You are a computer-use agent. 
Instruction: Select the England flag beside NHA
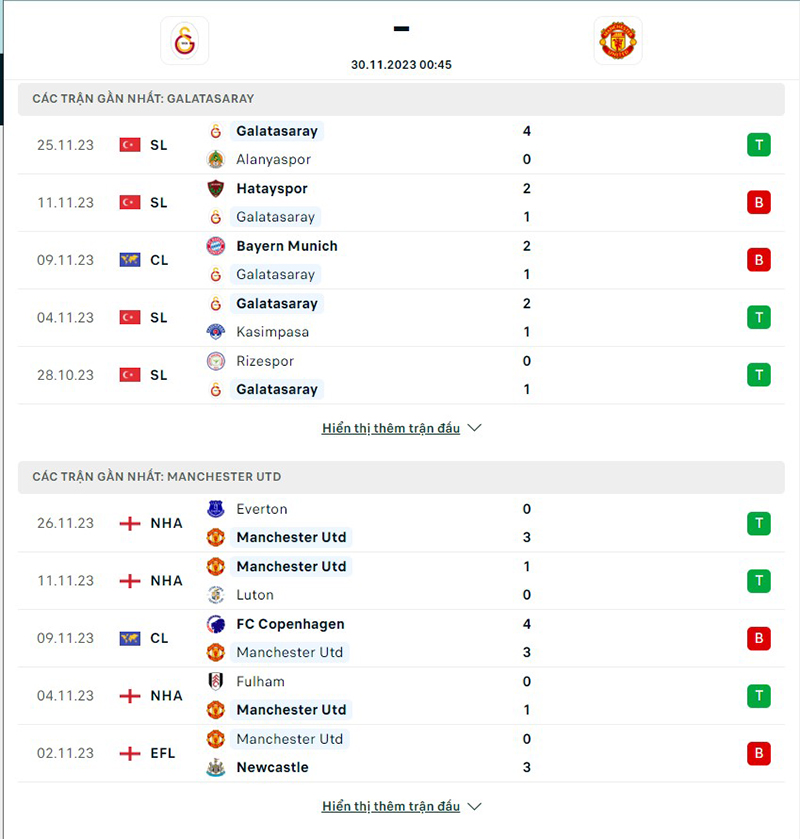[130, 523]
